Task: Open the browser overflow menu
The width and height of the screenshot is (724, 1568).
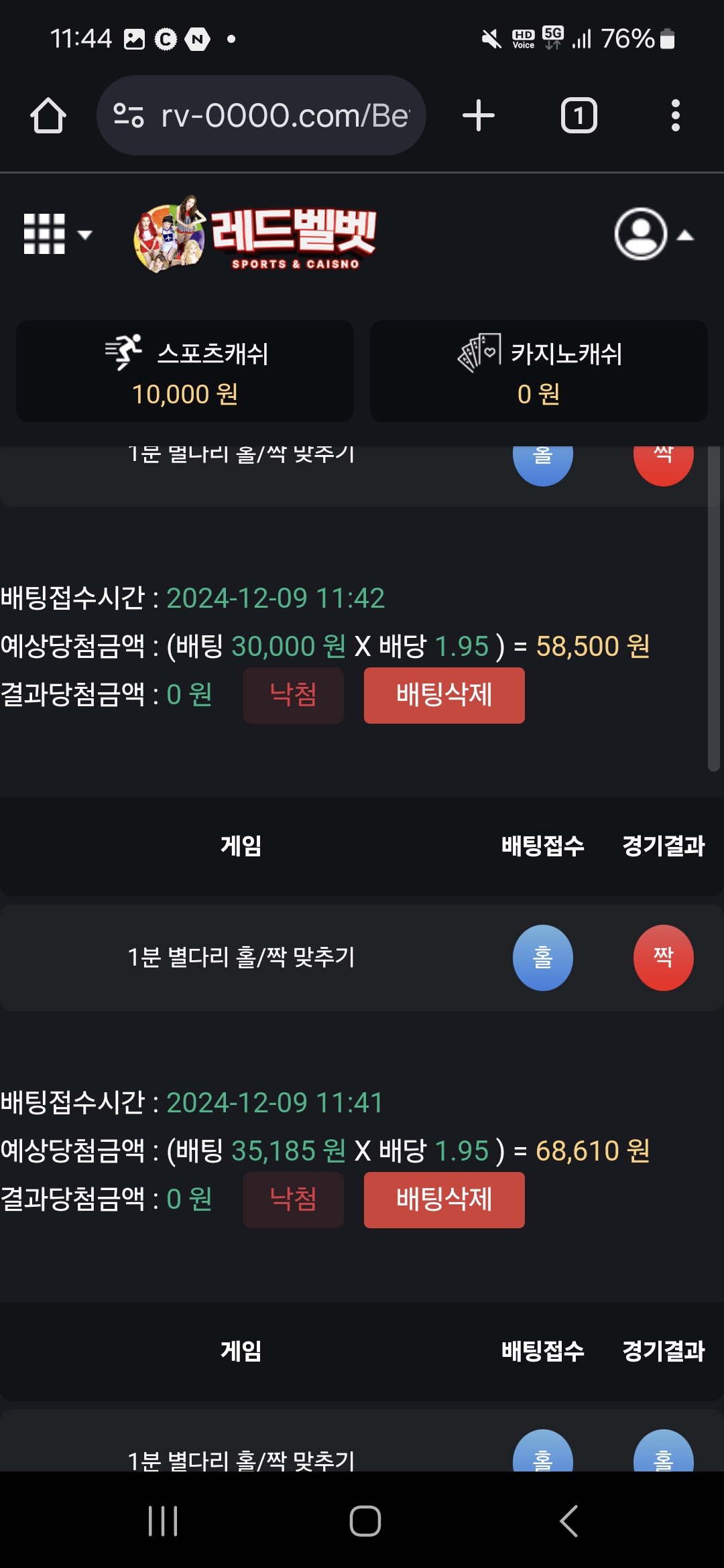Action: [675, 116]
